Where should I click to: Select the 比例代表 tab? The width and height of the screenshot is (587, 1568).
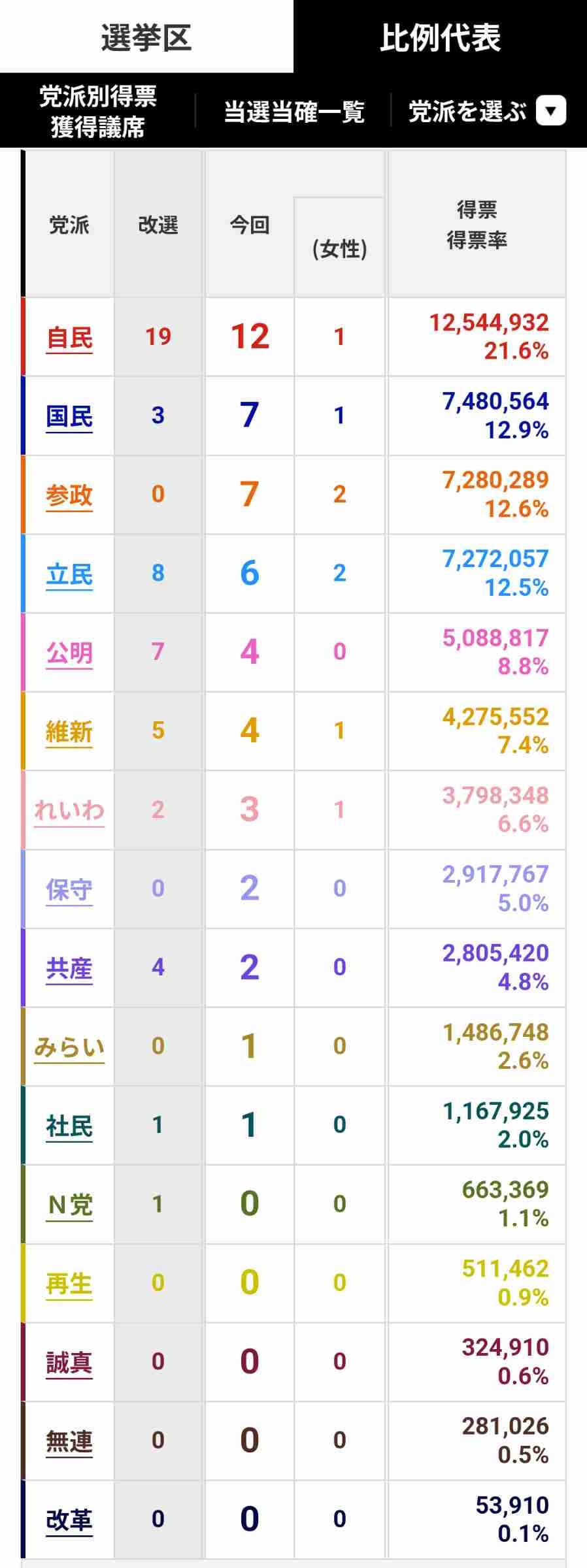(x=440, y=37)
